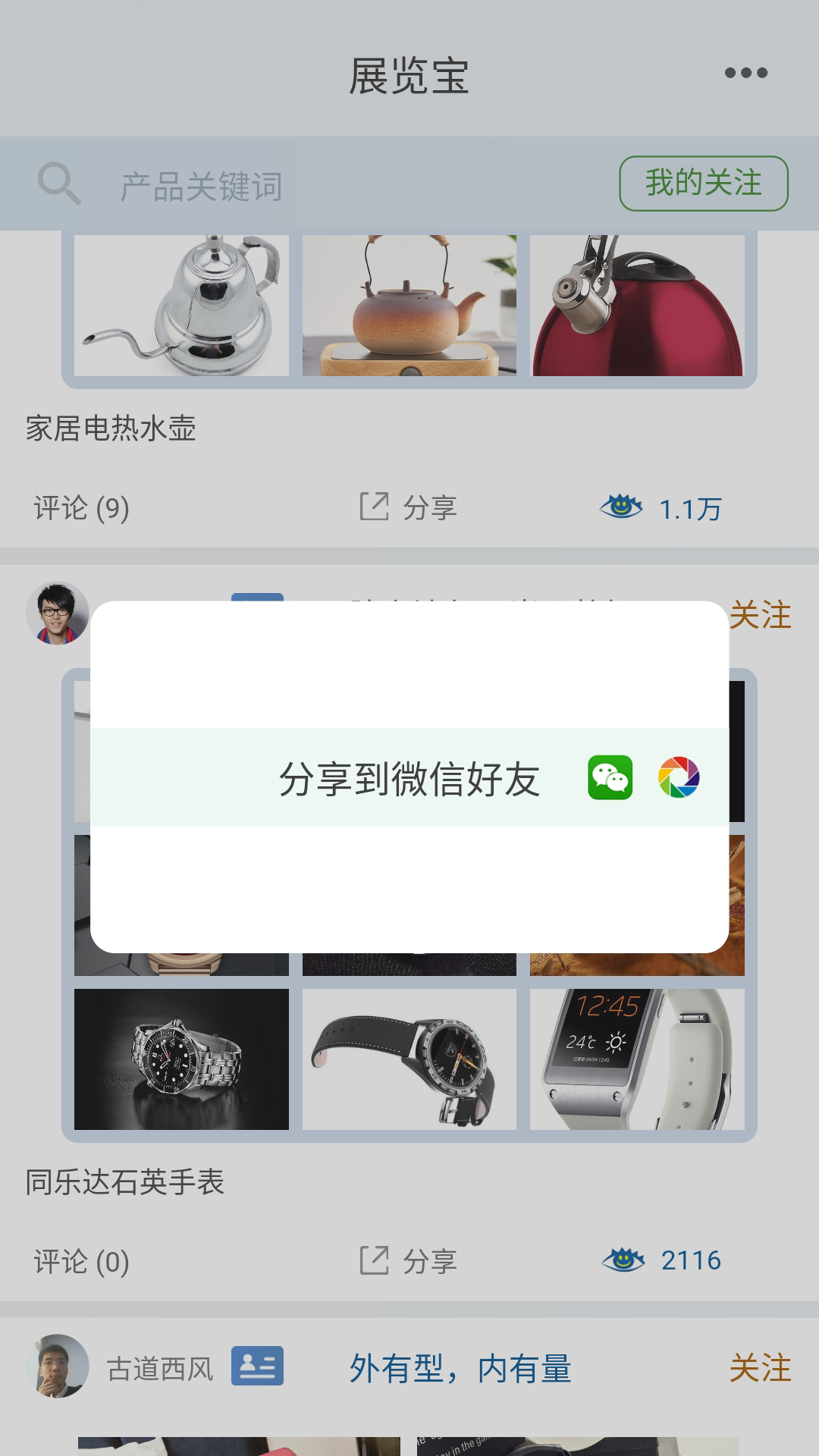Viewport: 819px width, 1456px height.
Task: Open 古道西风's profile avatar
Action: [58, 1366]
